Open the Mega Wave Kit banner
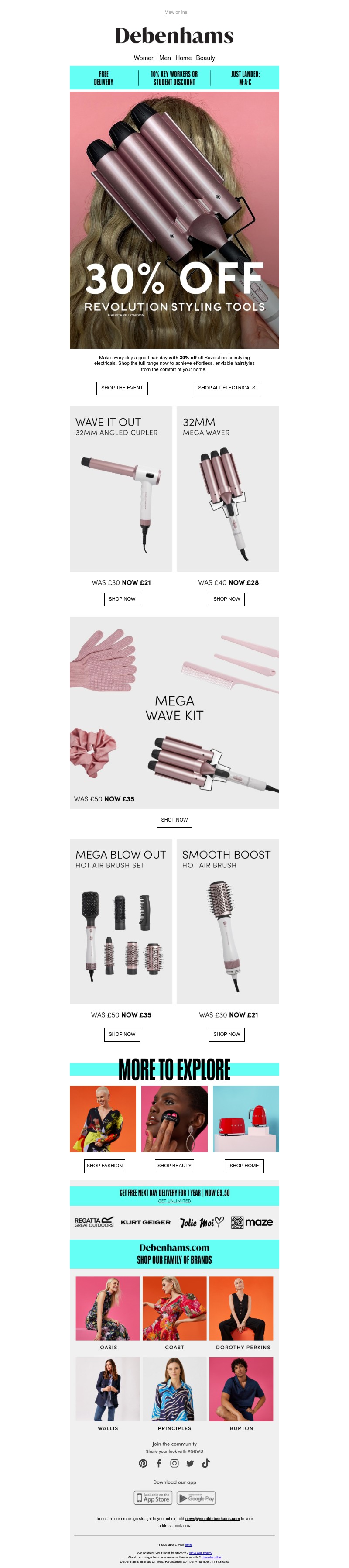This screenshot has width=349, height=1568. 174,713
